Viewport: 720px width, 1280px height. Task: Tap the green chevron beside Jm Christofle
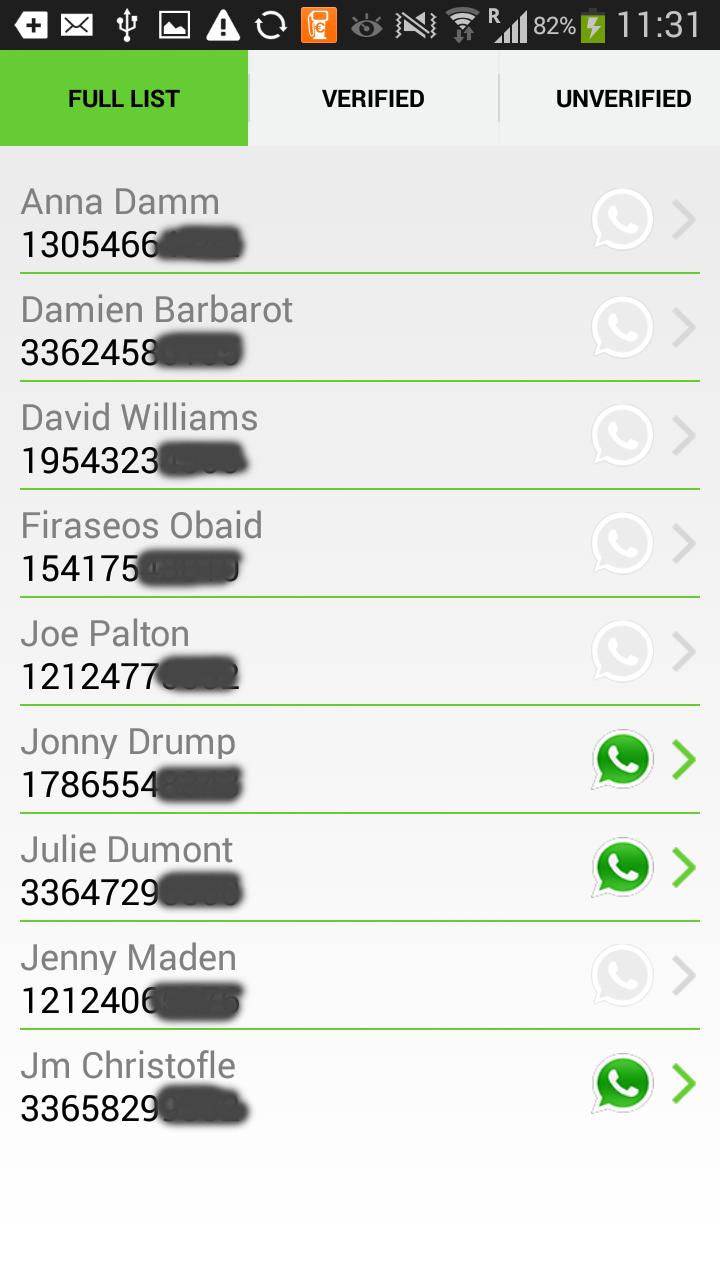[x=684, y=1084]
